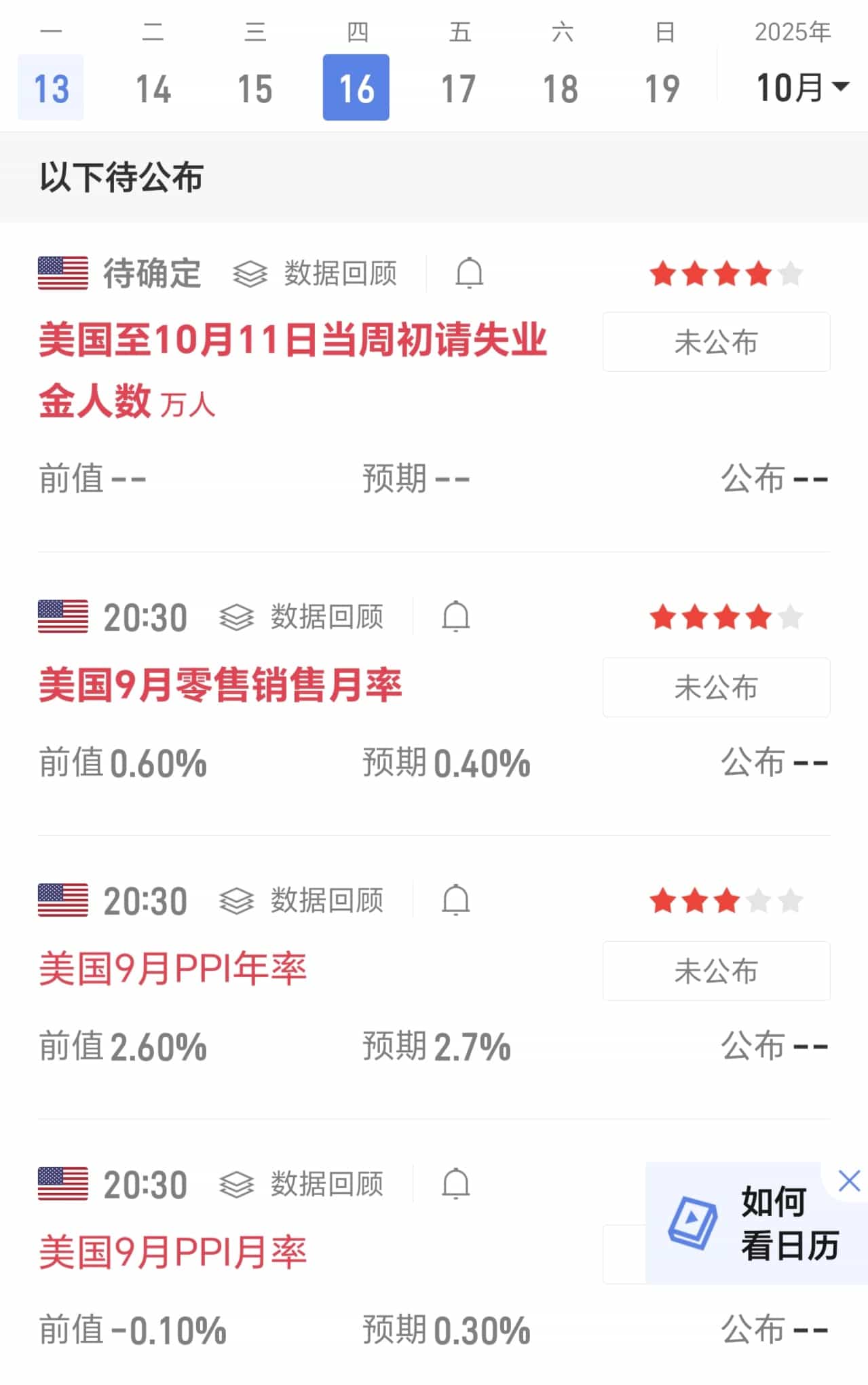This screenshot has width=868, height=1385.
Task: Dismiss the 如何看日历 floating tip
Action: pyautogui.click(x=849, y=1181)
